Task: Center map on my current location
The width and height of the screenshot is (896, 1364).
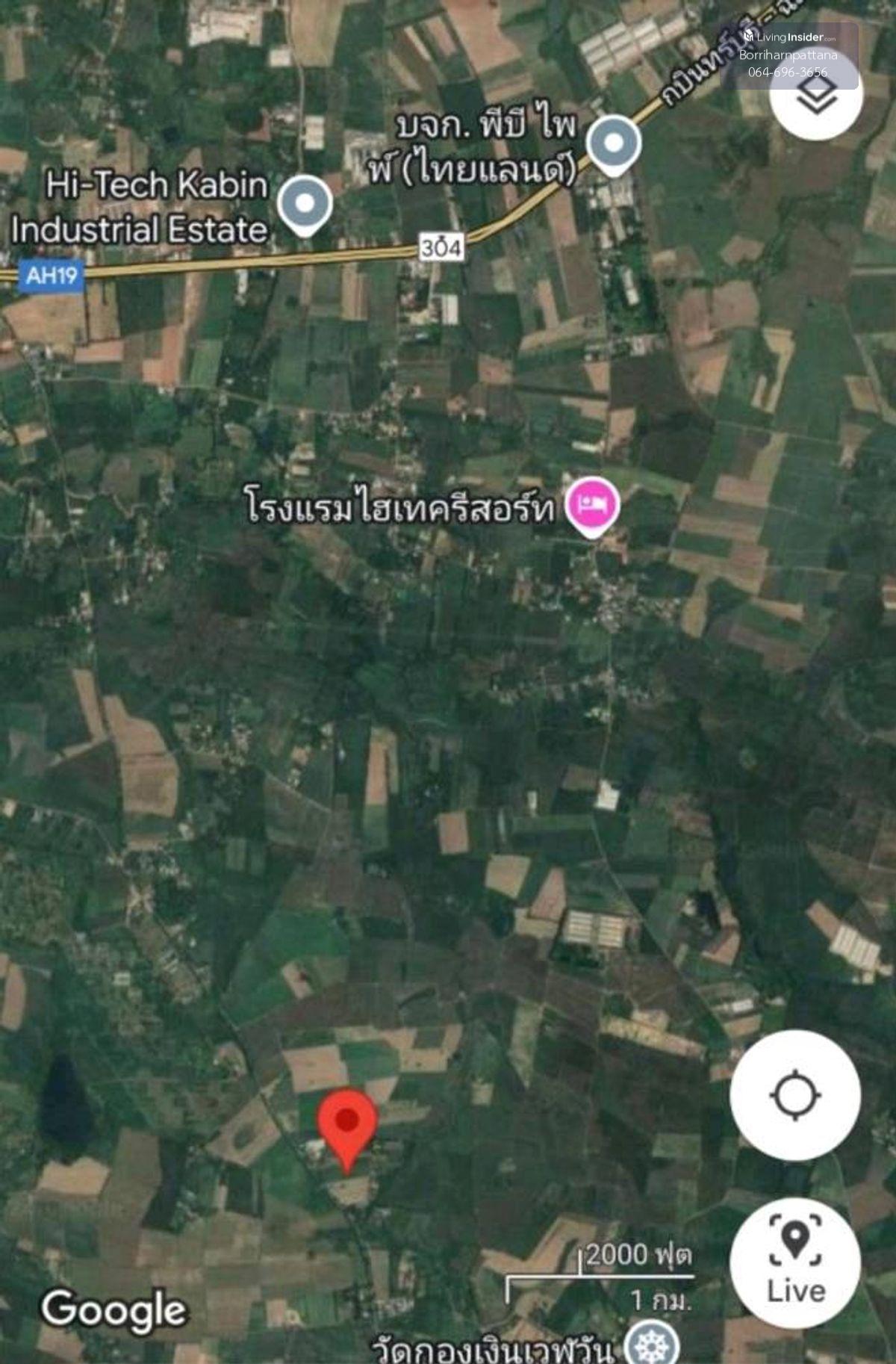Action: [x=795, y=1095]
